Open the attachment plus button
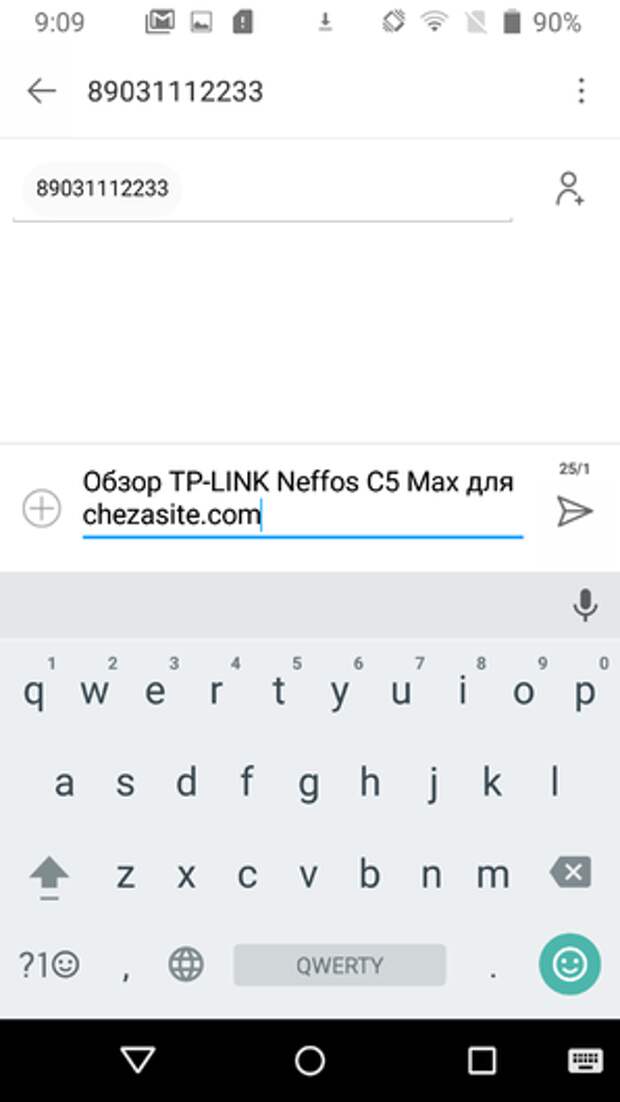The height and width of the screenshot is (1102, 620). pyautogui.click(x=41, y=510)
